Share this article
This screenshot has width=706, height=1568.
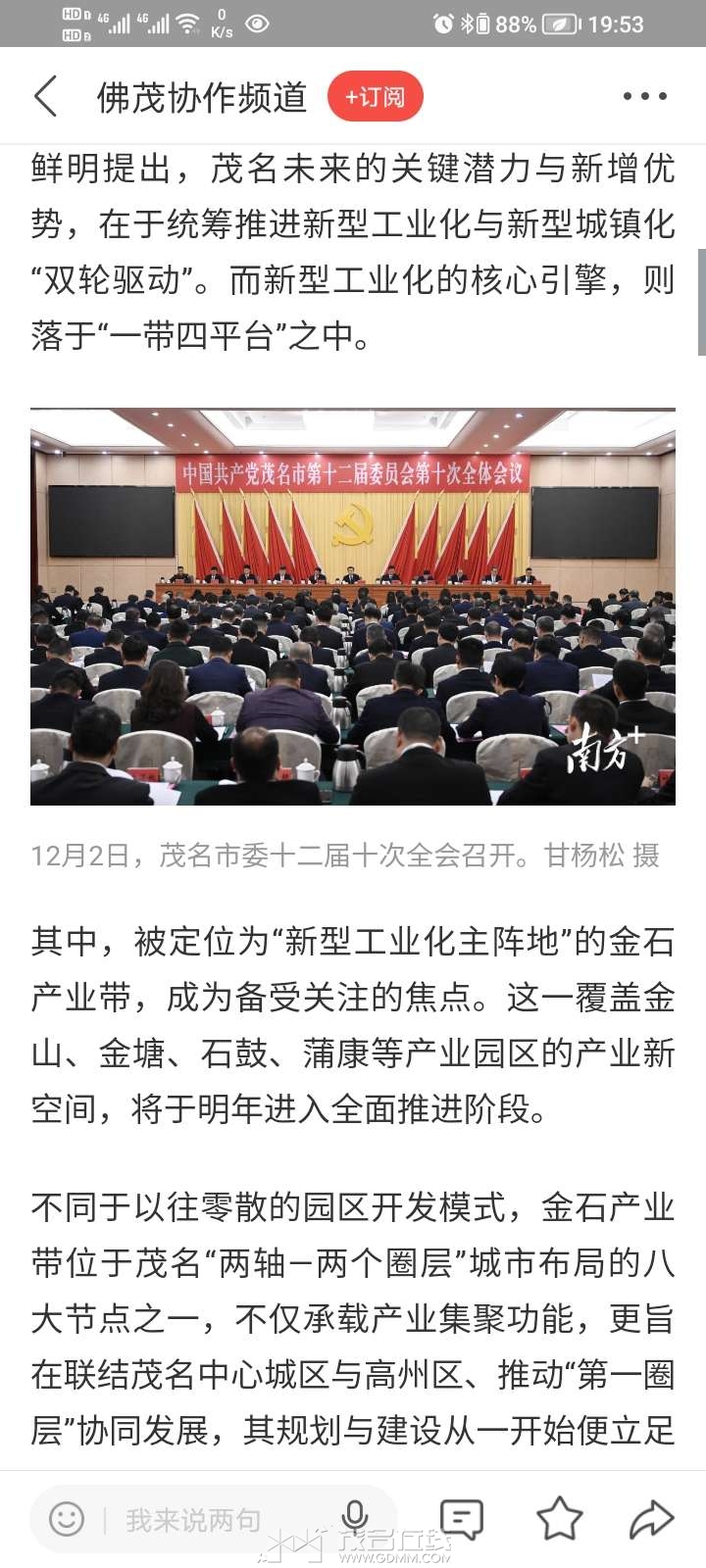651,1519
